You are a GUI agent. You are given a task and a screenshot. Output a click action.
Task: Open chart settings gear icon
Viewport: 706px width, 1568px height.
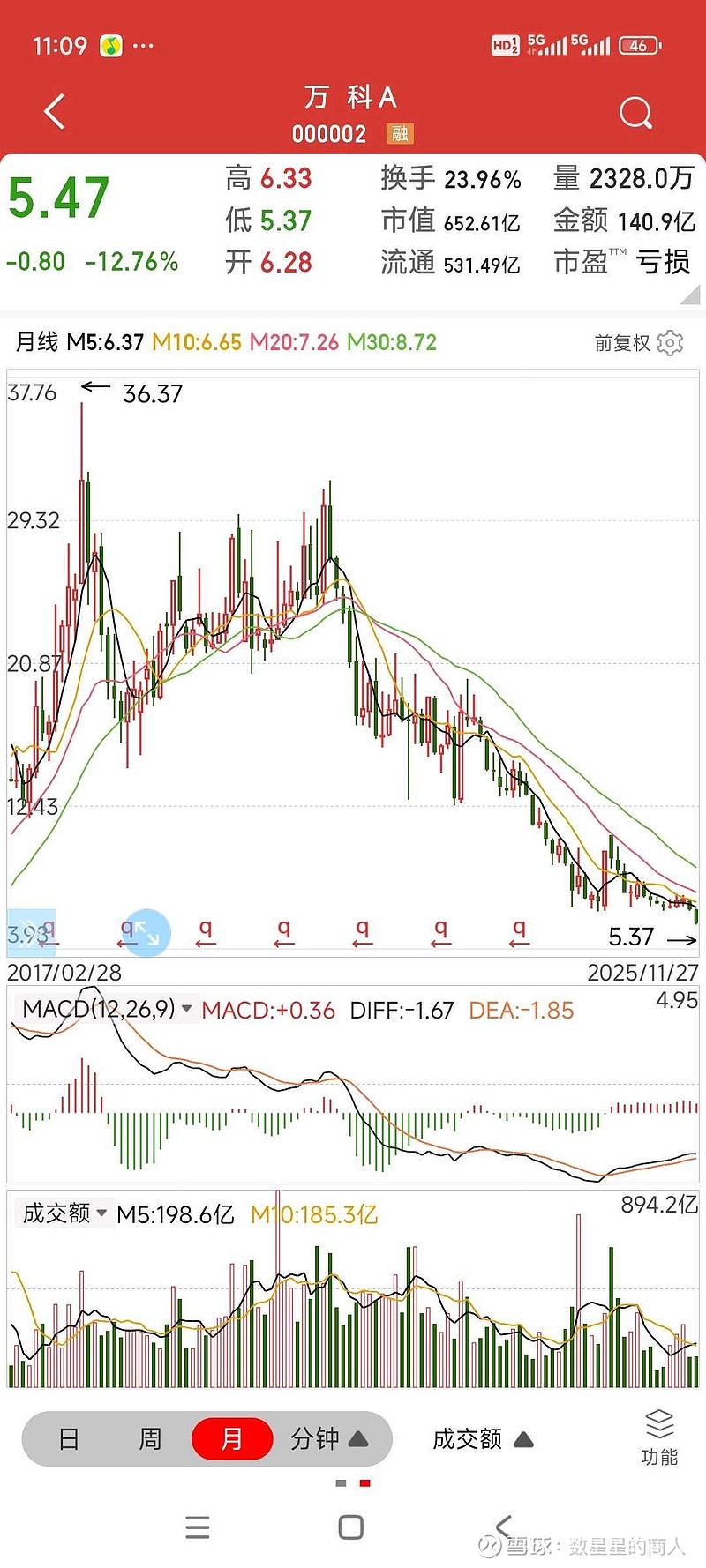coord(671,343)
